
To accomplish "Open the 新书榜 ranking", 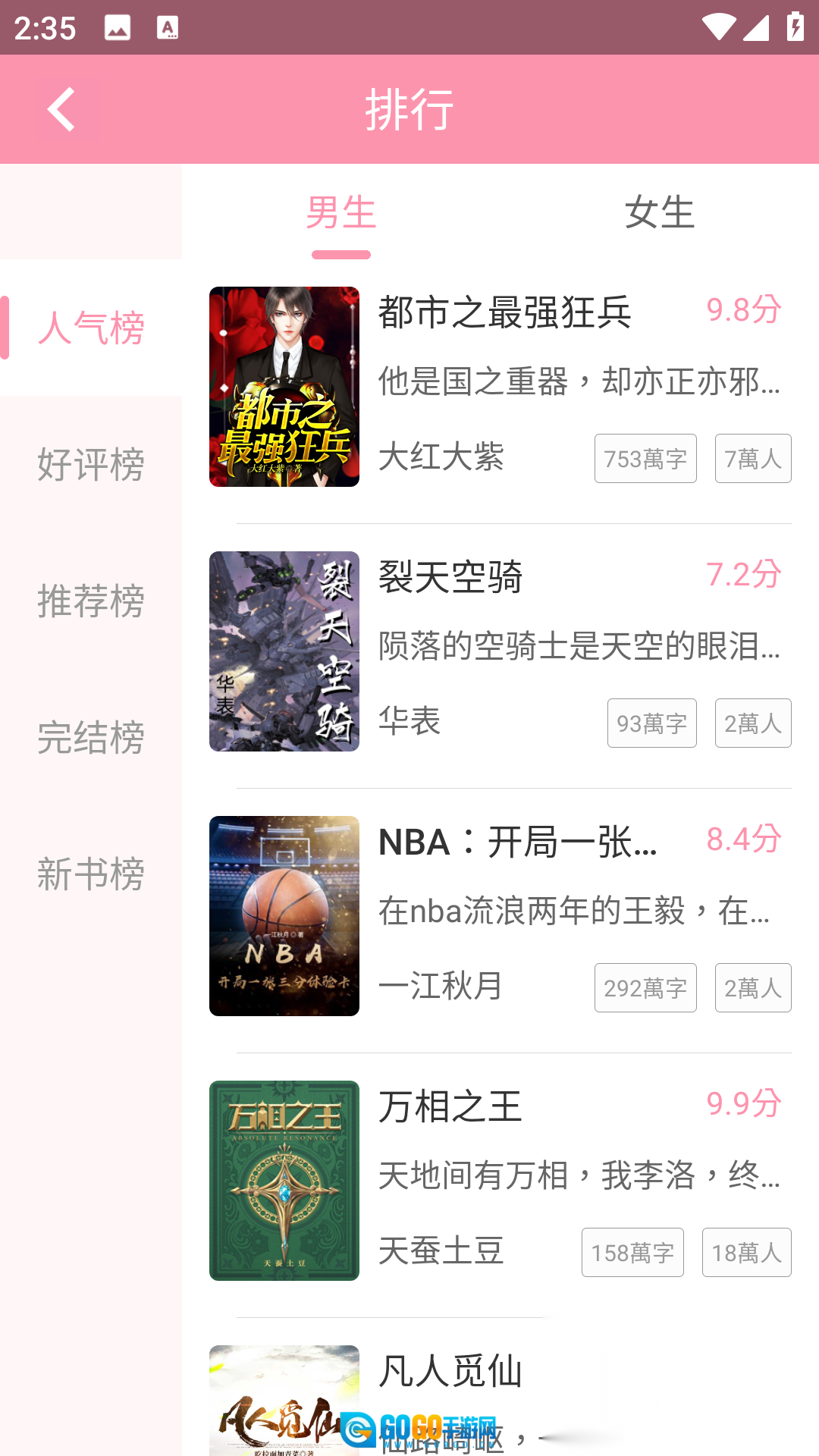I will [x=91, y=874].
